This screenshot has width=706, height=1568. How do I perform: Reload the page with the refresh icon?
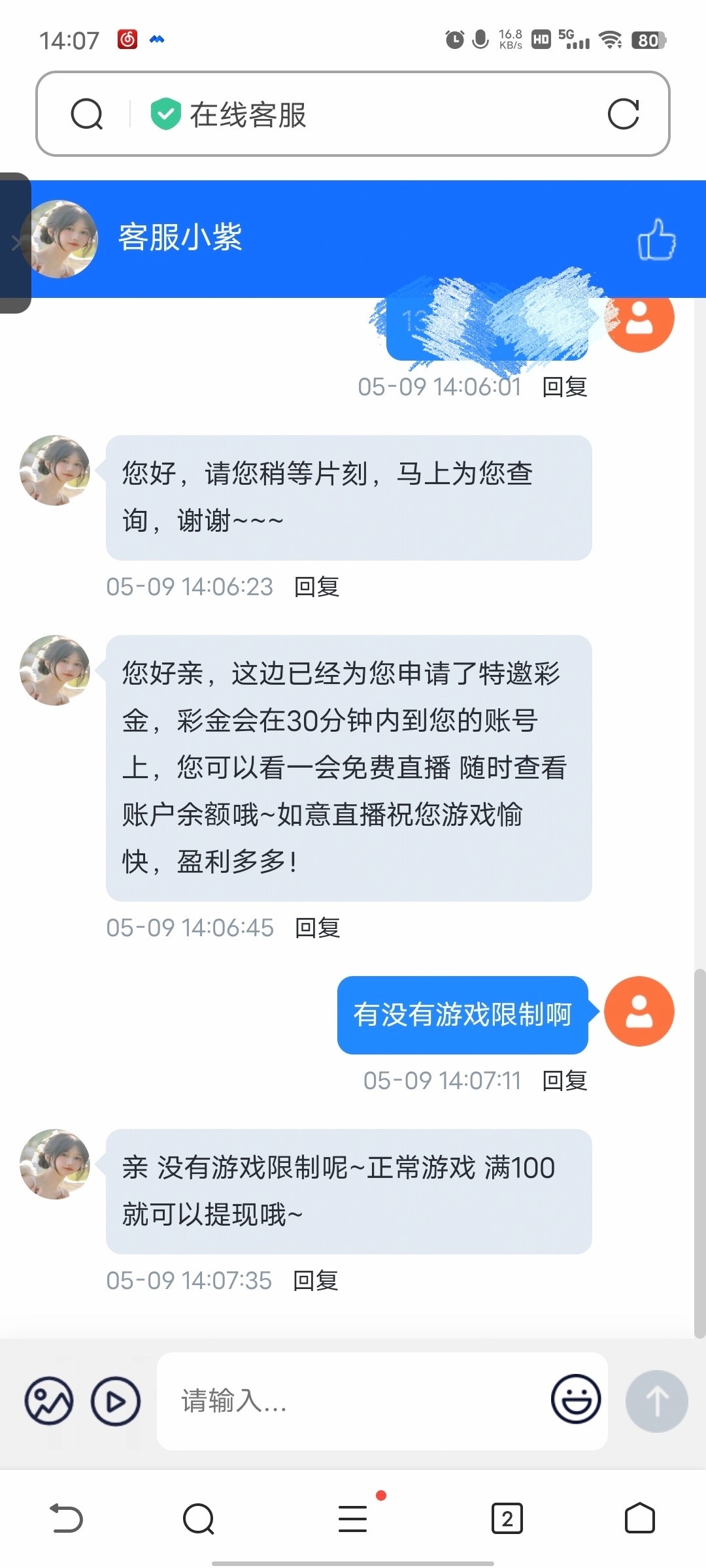[622, 114]
